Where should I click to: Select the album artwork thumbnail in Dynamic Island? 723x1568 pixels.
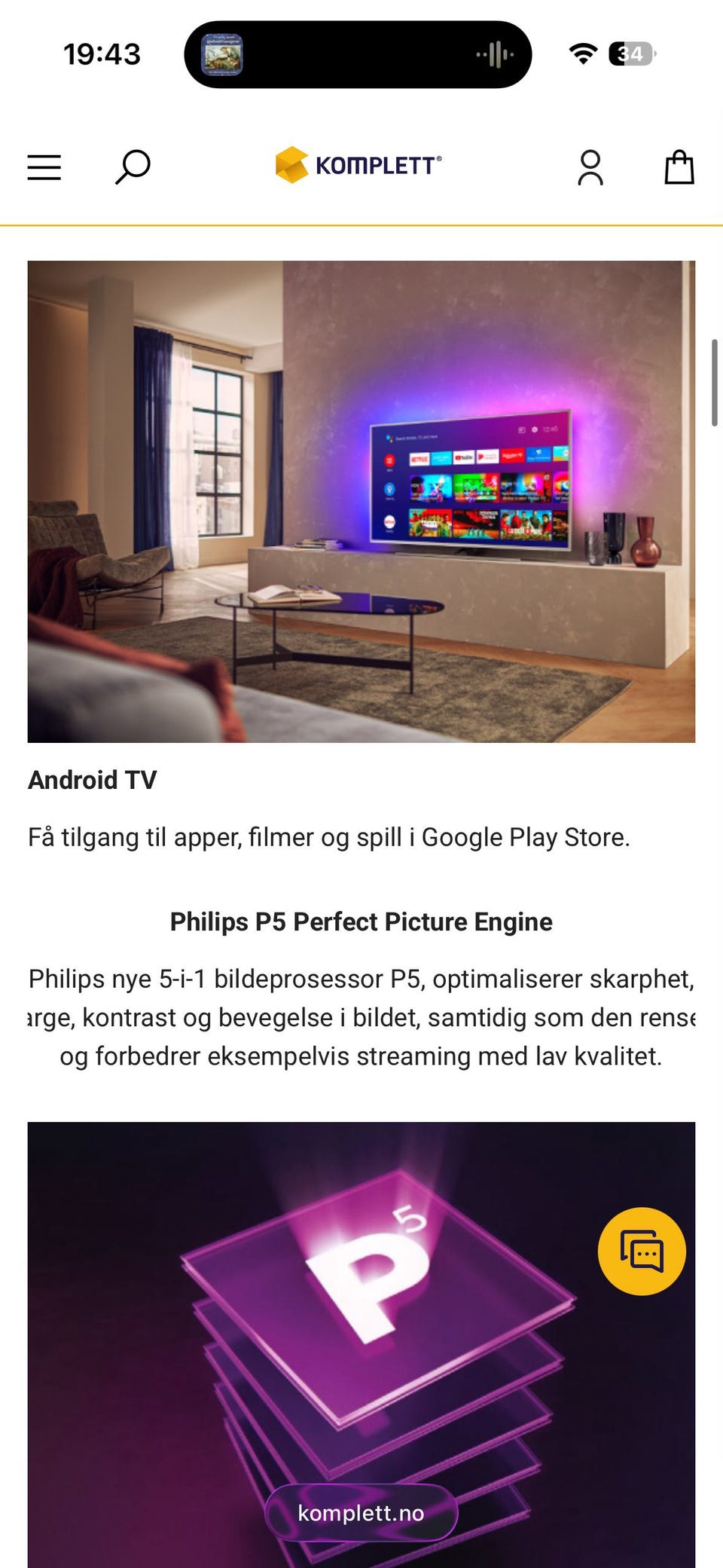click(222, 53)
